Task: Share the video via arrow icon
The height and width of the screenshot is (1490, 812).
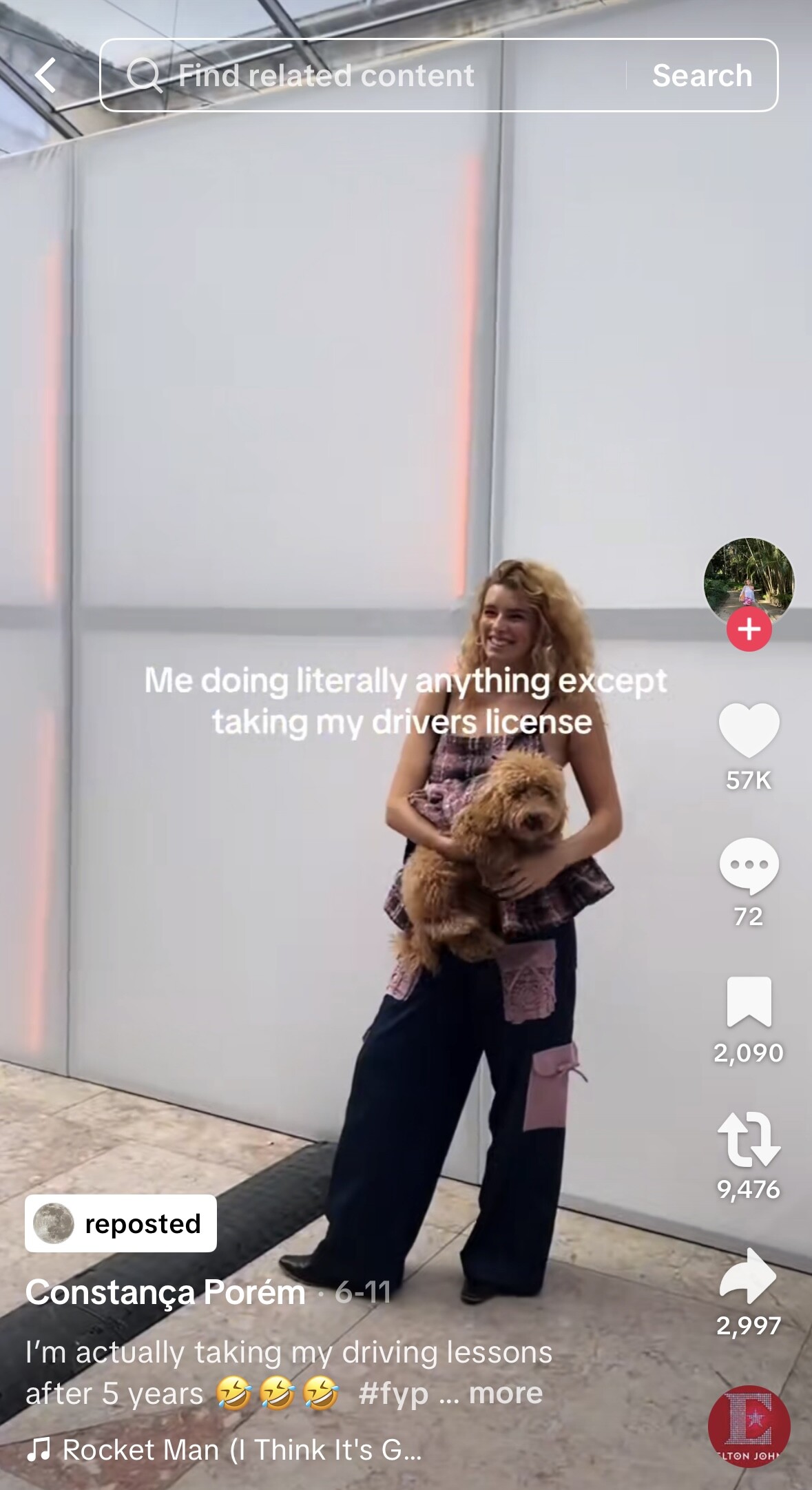Action: click(x=749, y=1275)
